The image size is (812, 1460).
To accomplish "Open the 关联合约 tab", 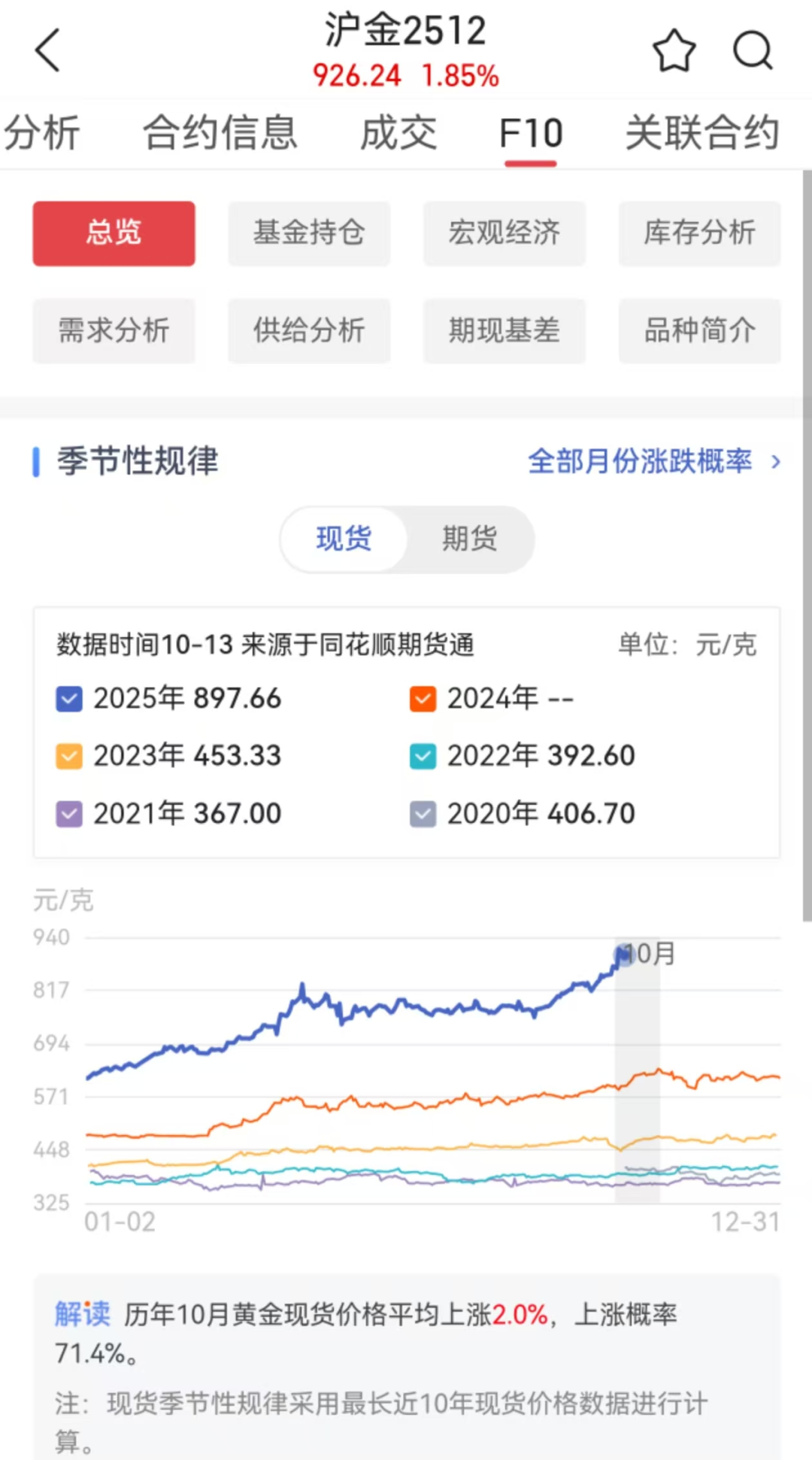I will (701, 133).
